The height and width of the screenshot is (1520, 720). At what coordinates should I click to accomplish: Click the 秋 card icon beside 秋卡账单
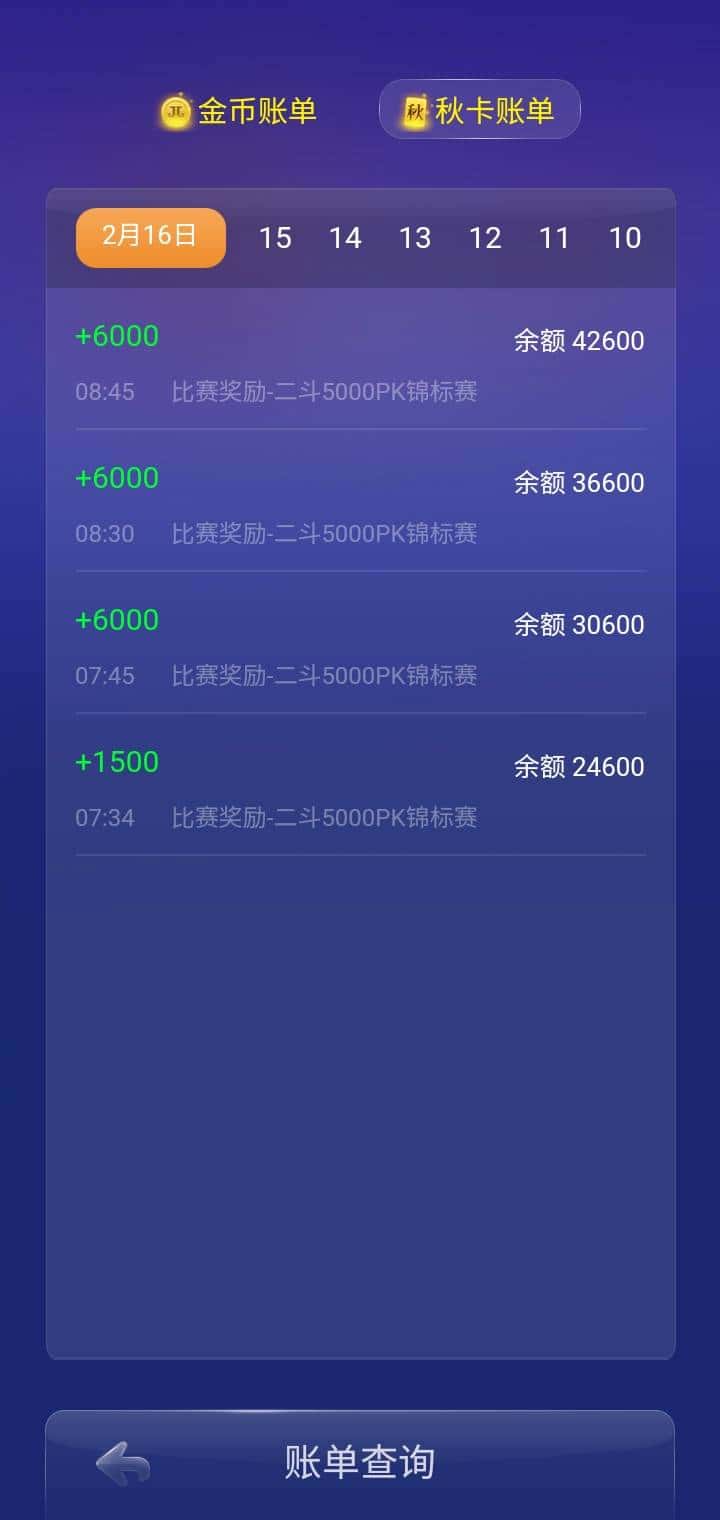point(413,110)
